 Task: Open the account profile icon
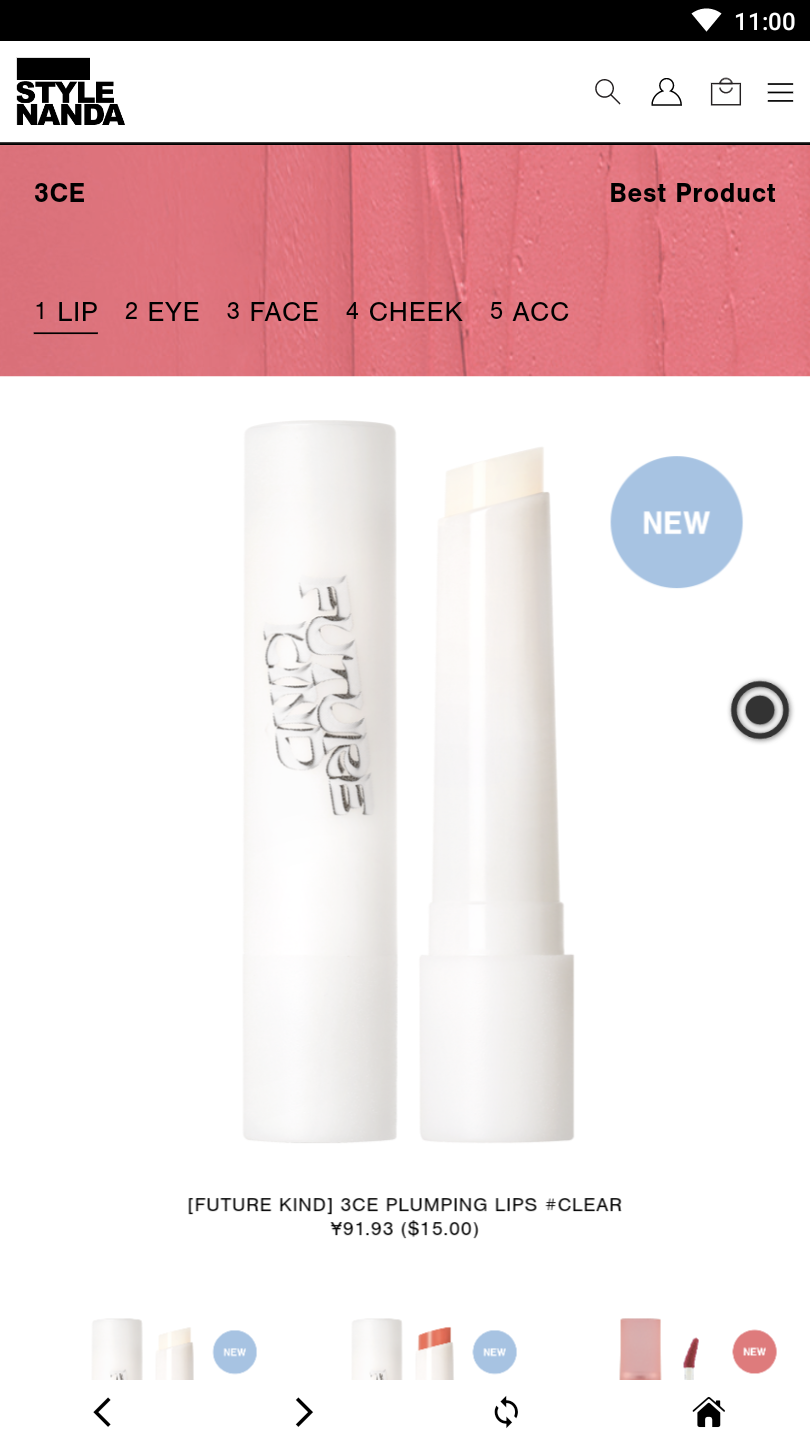click(666, 92)
